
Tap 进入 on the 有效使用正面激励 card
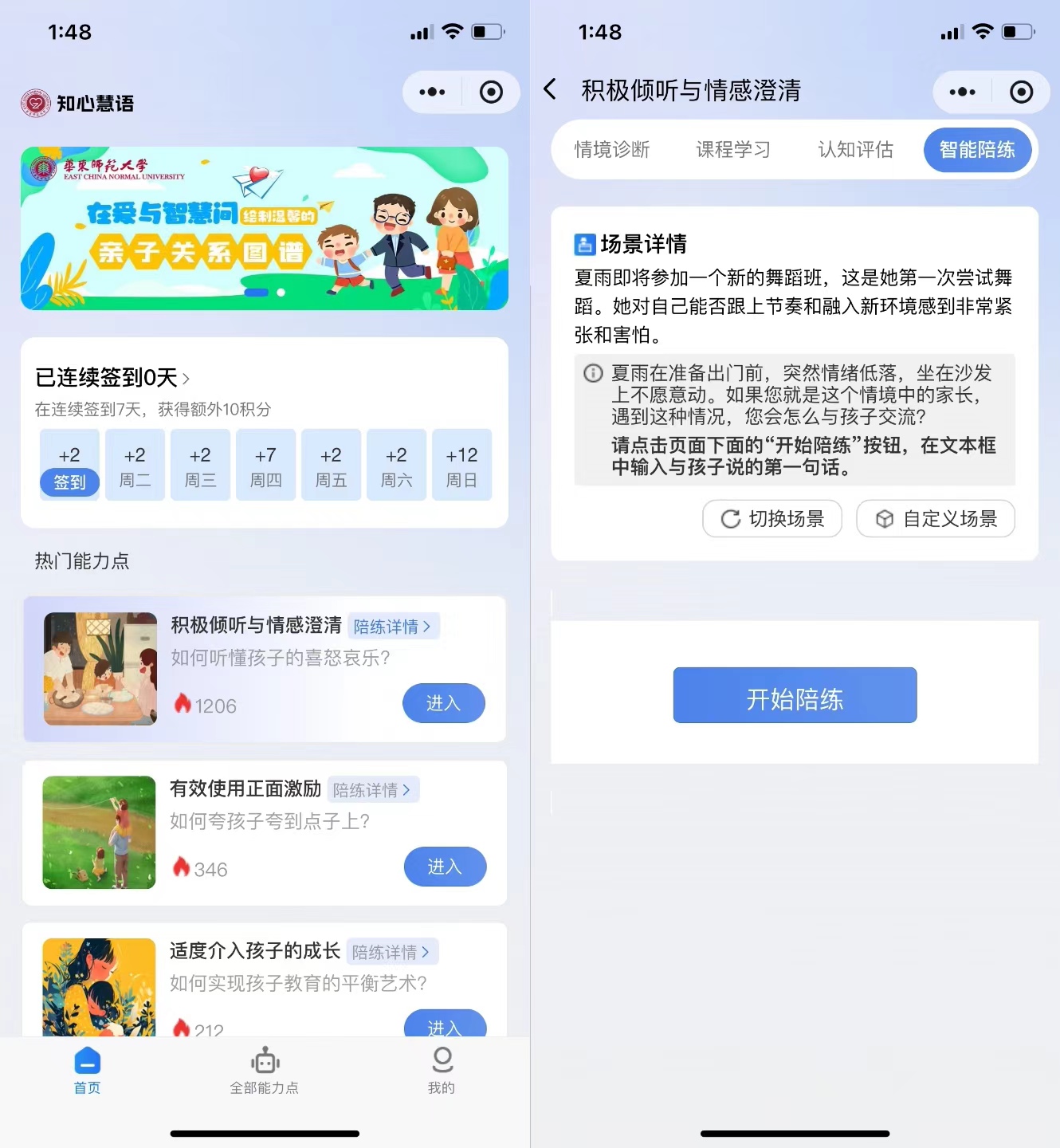click(445, 867)
